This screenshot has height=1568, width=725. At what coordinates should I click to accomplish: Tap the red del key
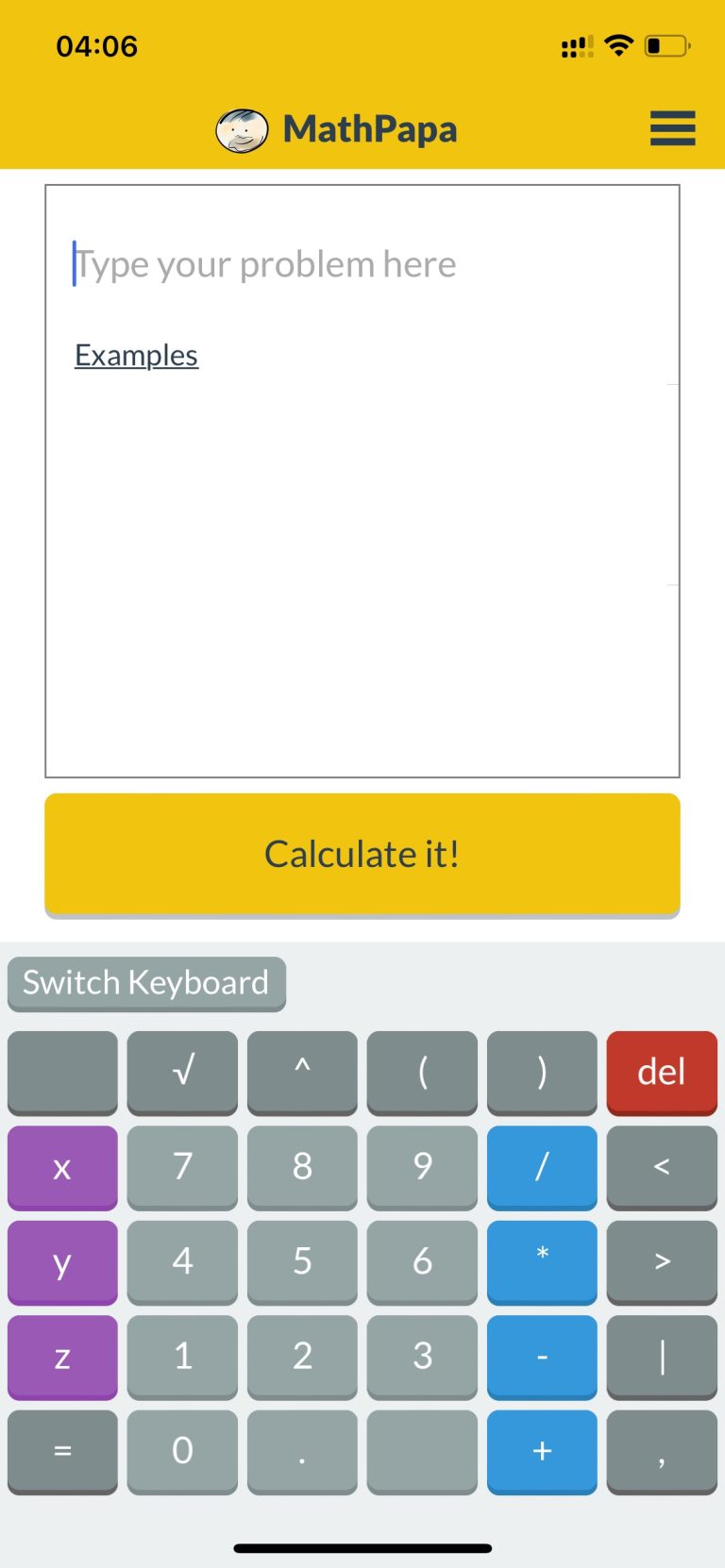coord(661,1073)
